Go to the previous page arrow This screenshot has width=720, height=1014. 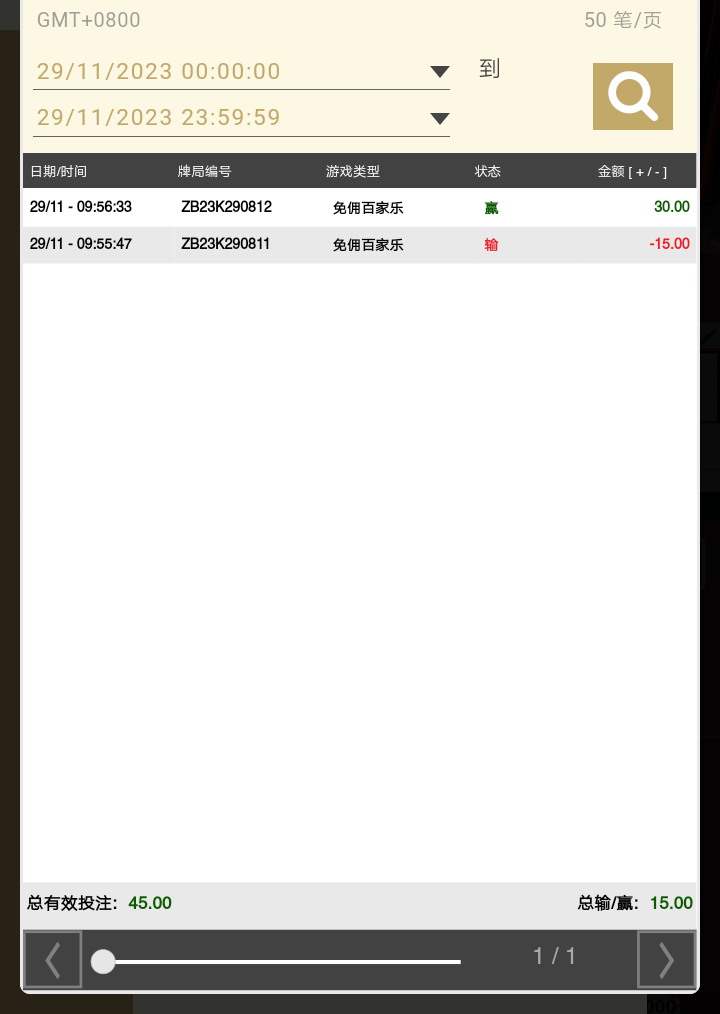point(53,960)
